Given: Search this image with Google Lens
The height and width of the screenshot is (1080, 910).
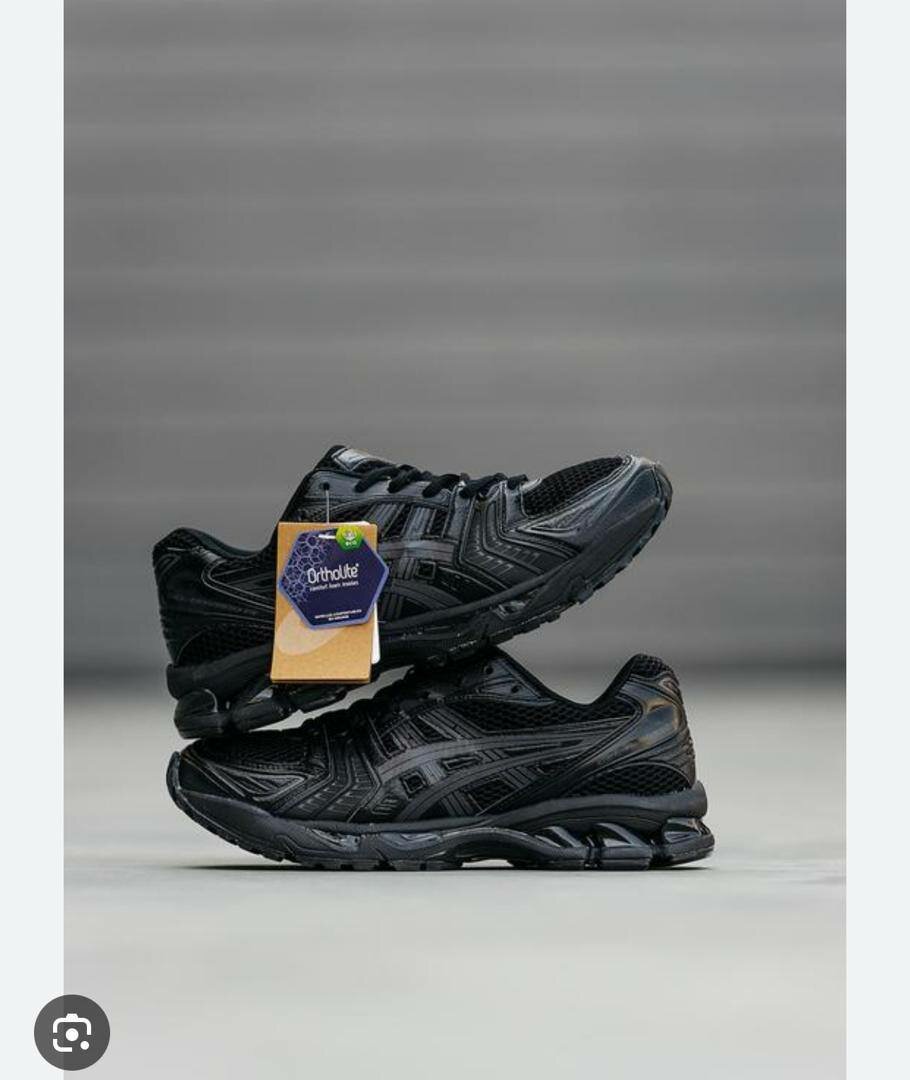Looking at the screenshot, I should tap(72, 1032).
